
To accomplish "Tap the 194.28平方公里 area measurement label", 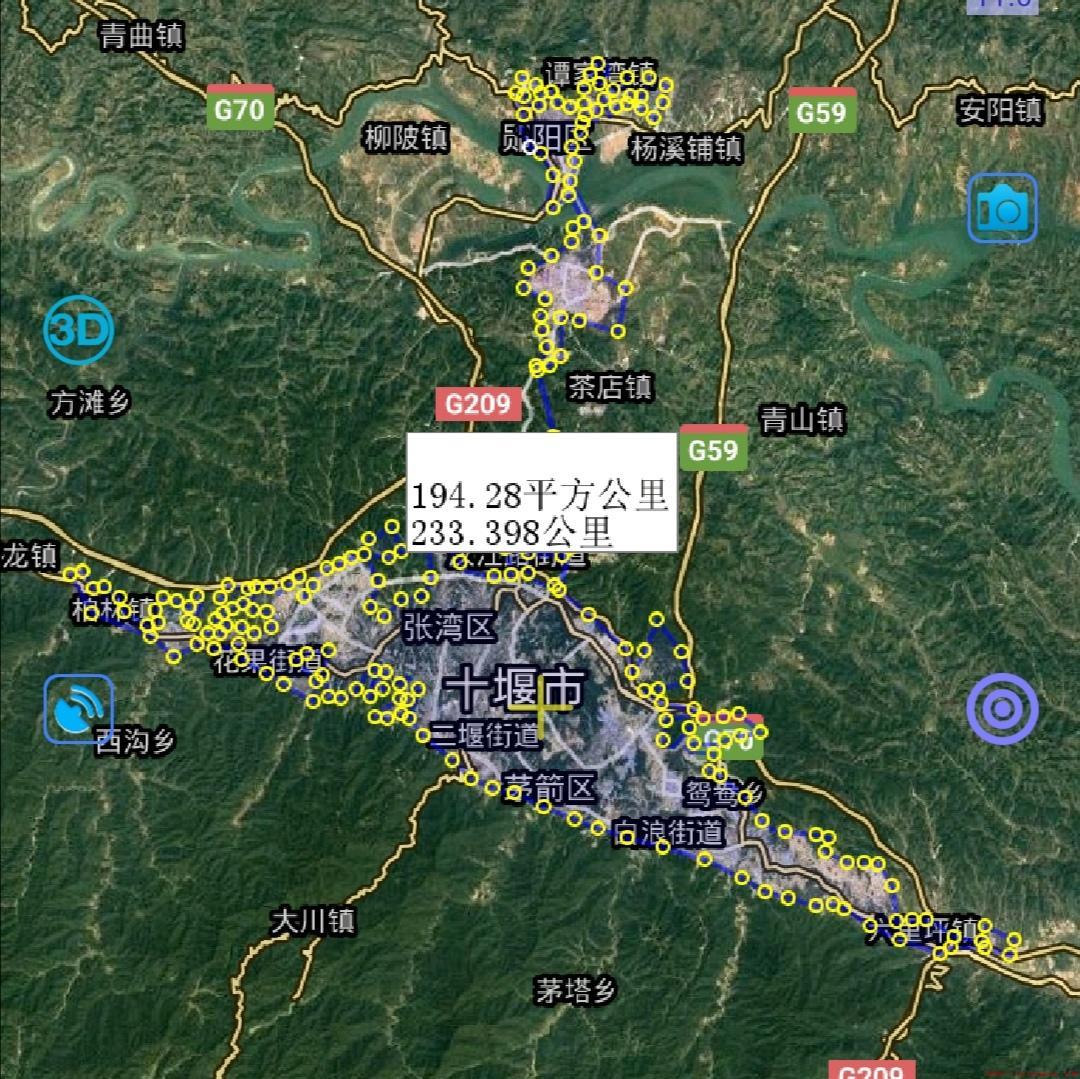I will click(x=541, y=494).
